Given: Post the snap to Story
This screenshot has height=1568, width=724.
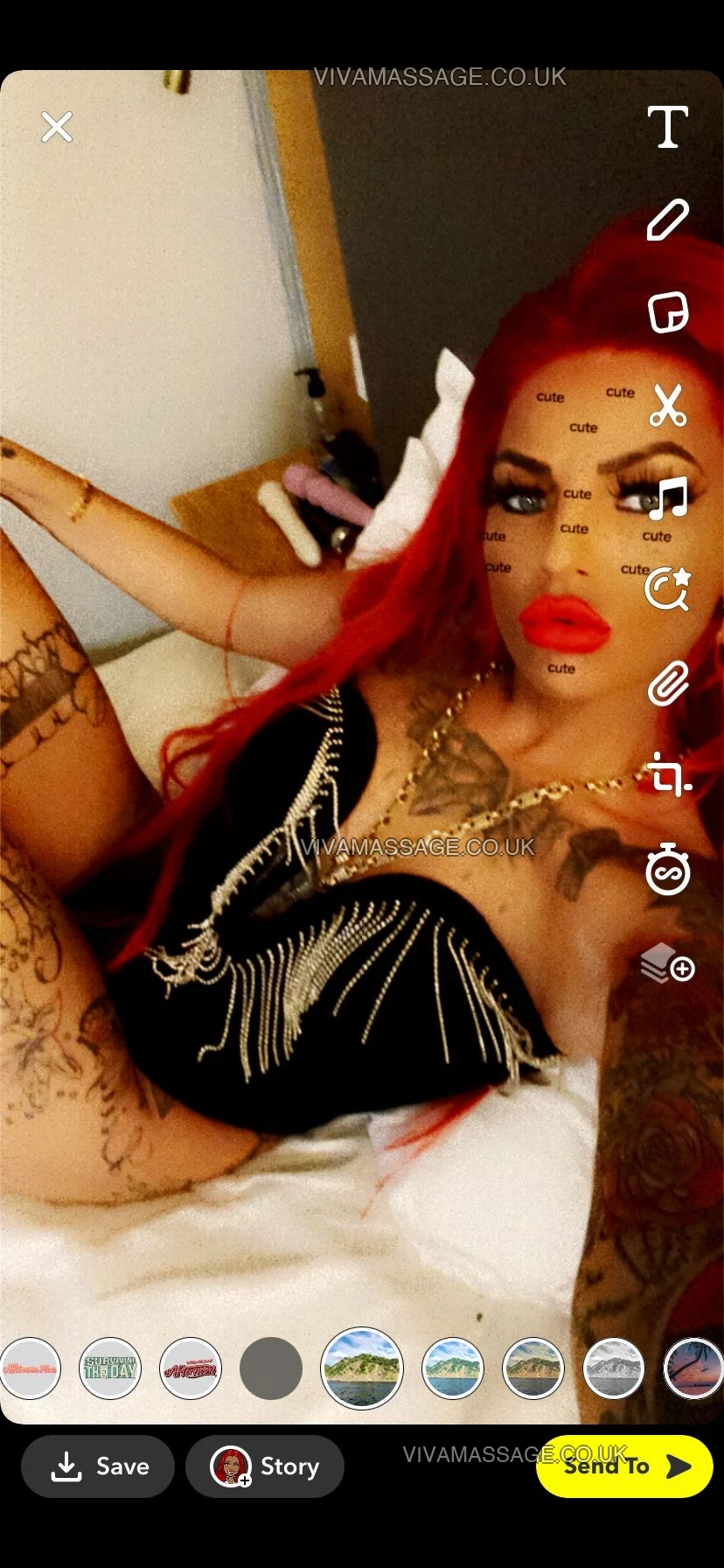Looking at the screenshot, I should [265, 1466].
